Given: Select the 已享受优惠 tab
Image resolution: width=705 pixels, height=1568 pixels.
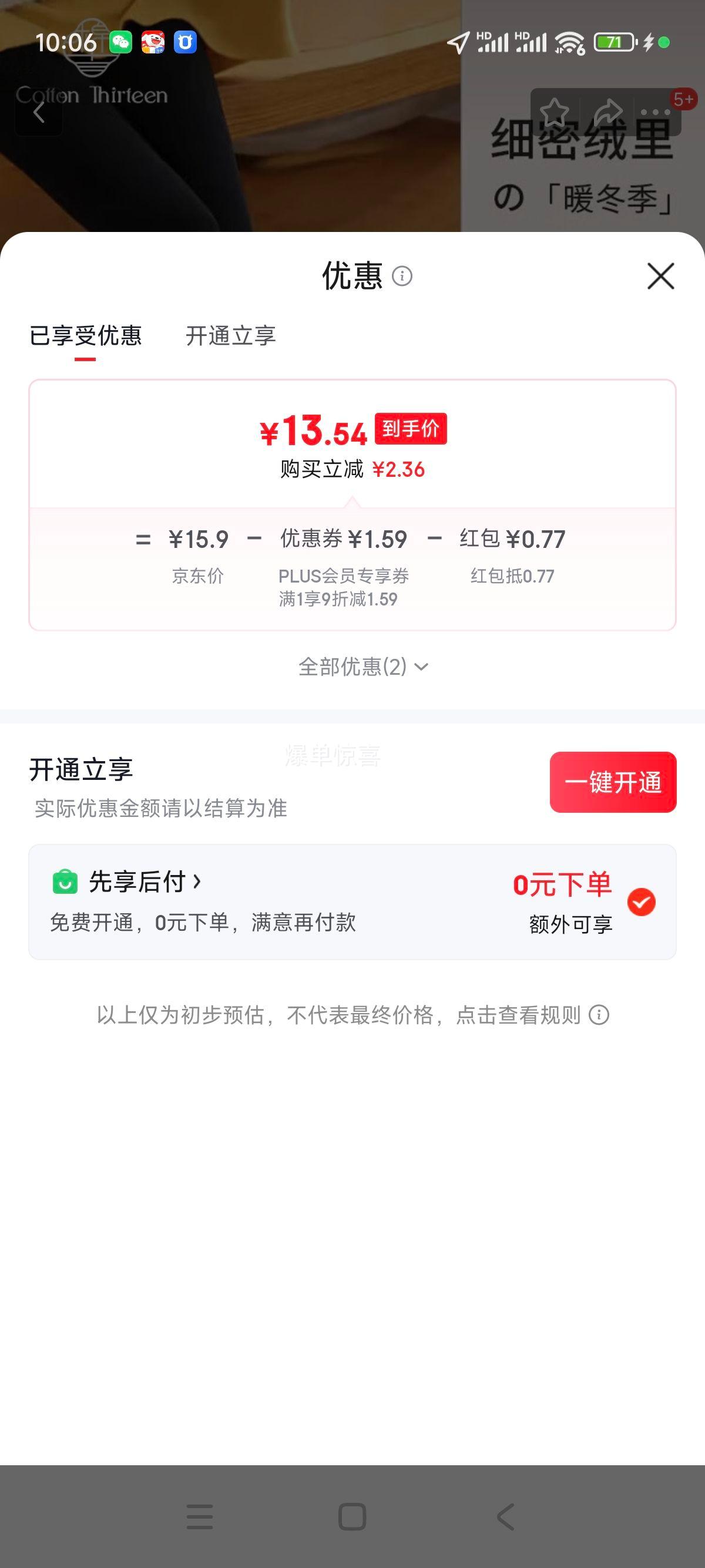Looking at the screenshot, I should coord(86,337).
